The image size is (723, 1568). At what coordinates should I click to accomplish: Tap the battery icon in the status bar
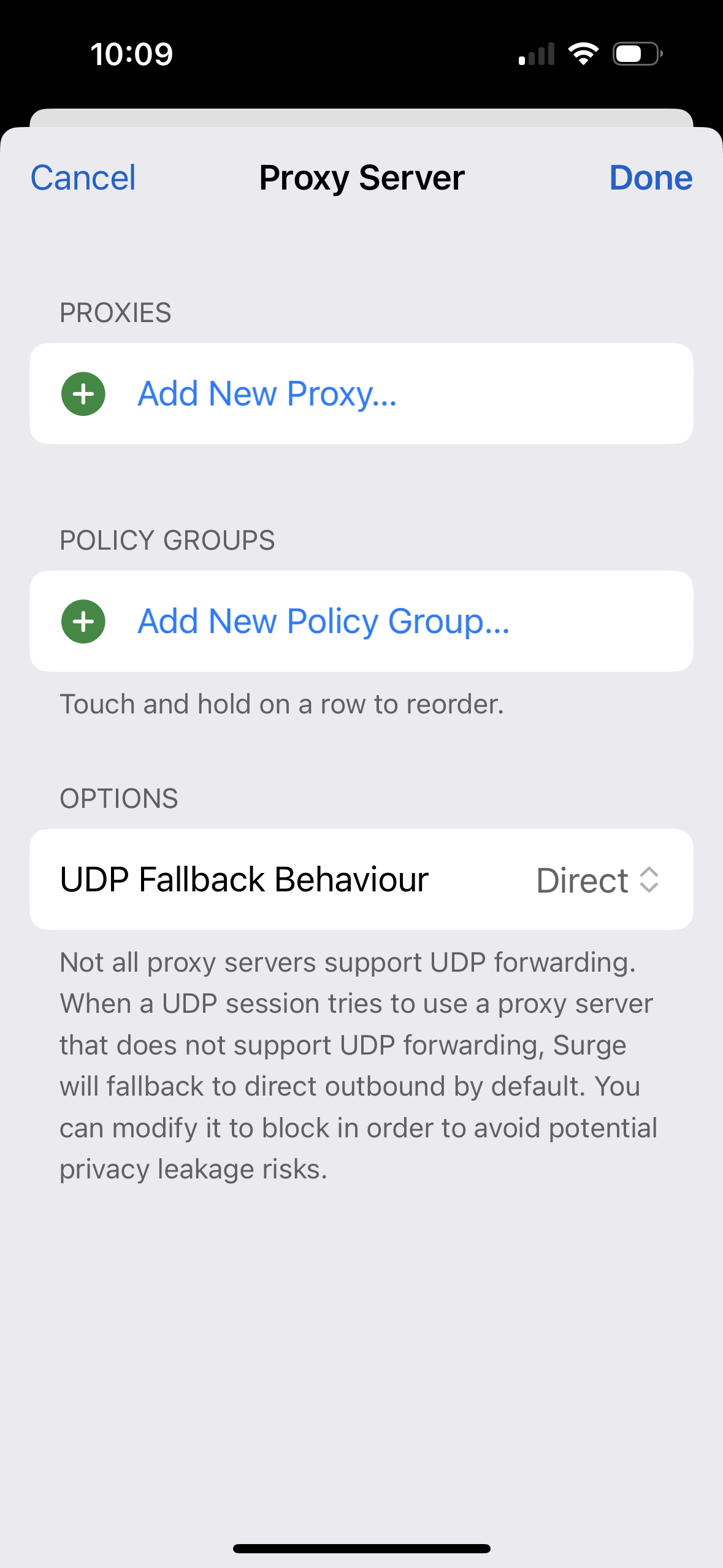pyautogui.click(x=634, y=53)
